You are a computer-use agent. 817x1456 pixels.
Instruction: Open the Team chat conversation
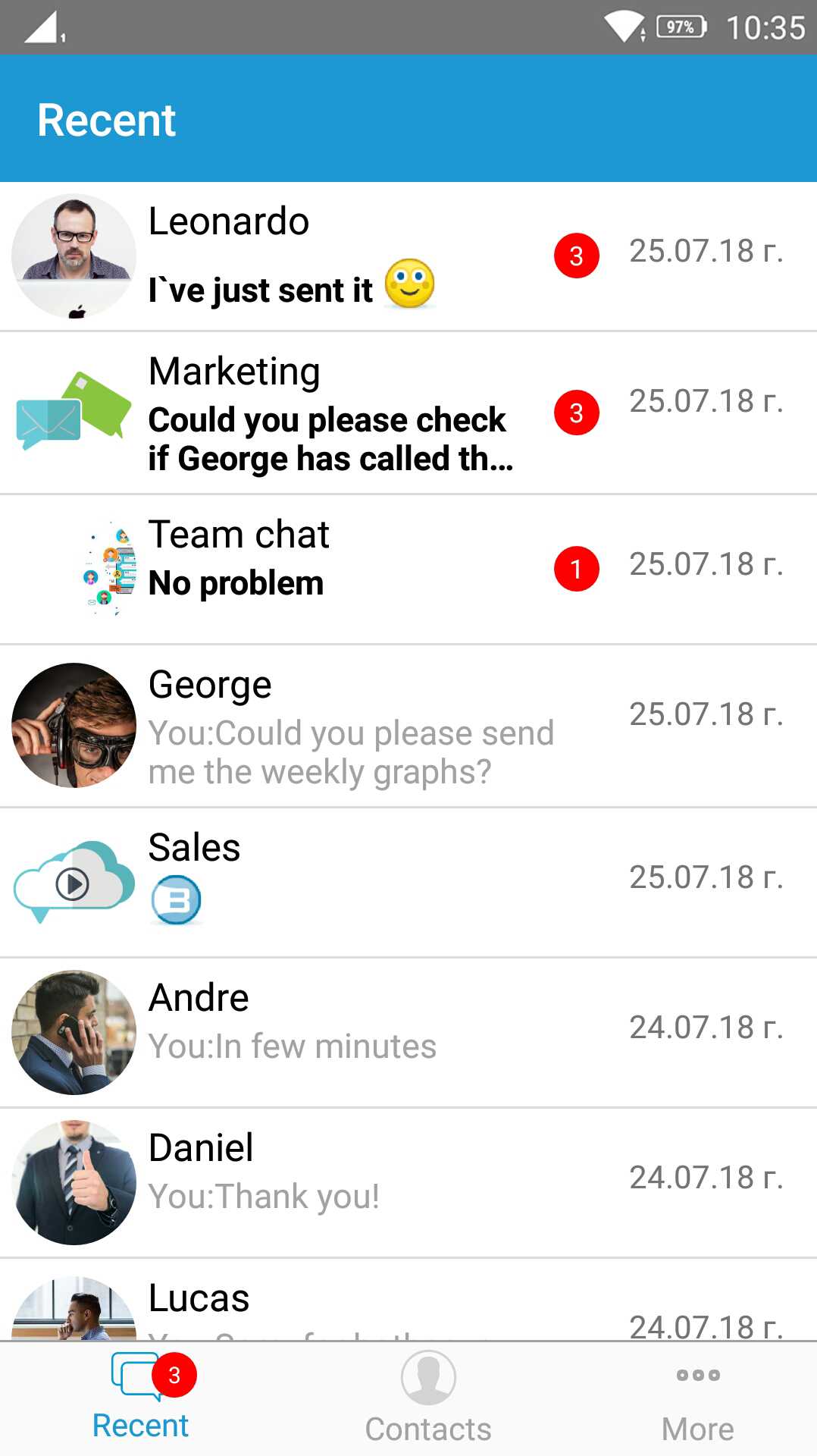[x=409, y=570]
